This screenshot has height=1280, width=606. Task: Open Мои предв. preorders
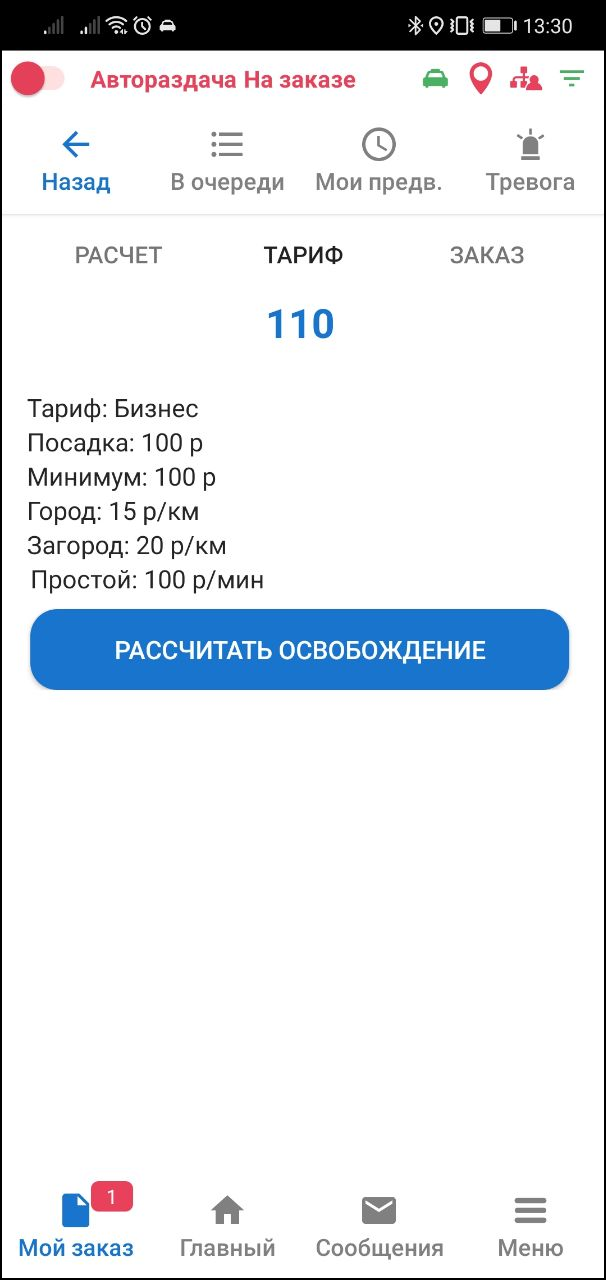click(x=378, y=161)
